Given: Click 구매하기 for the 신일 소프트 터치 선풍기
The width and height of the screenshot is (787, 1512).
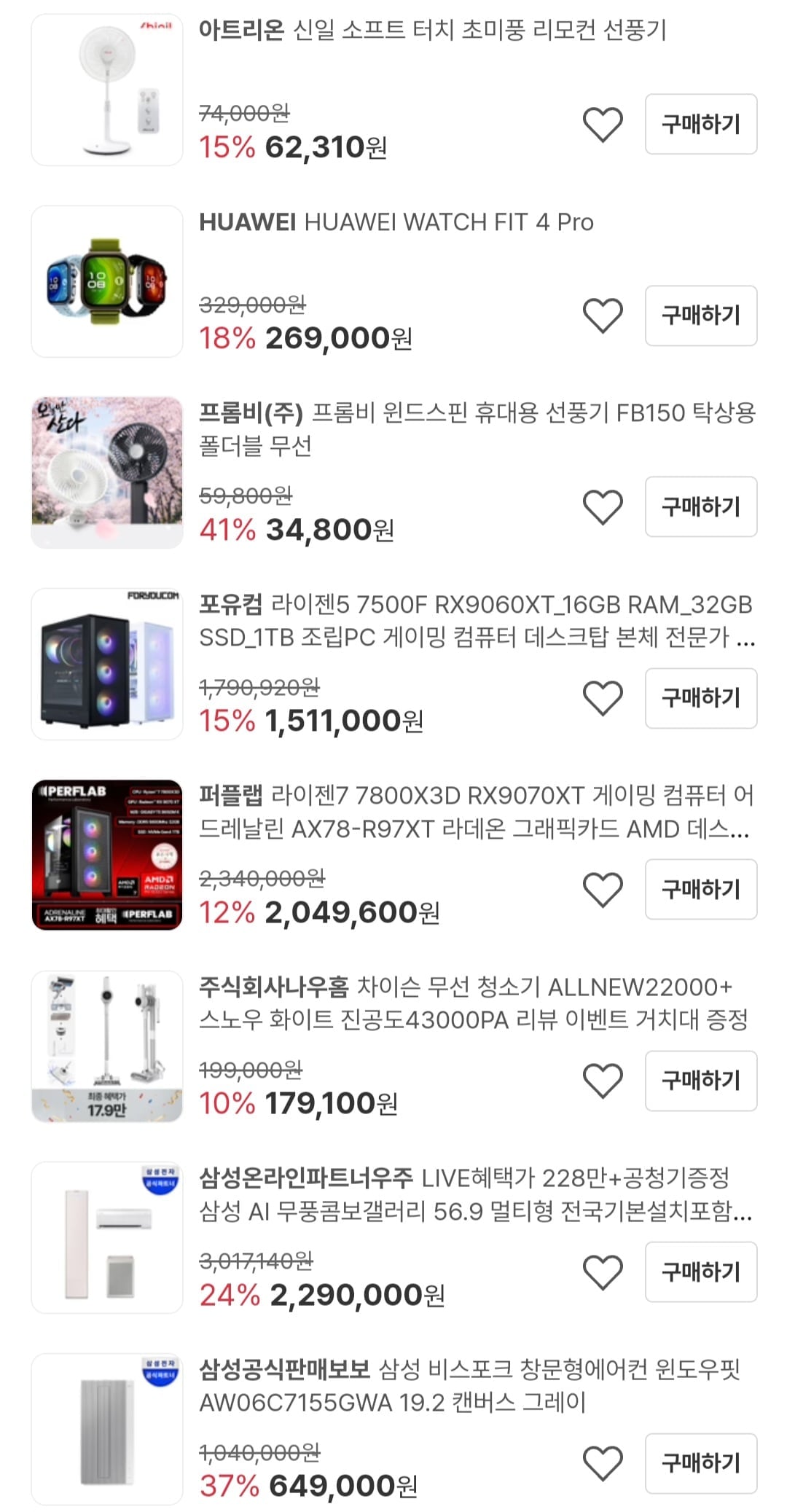Looking at the screenshot, I should [x=700, y=124].
